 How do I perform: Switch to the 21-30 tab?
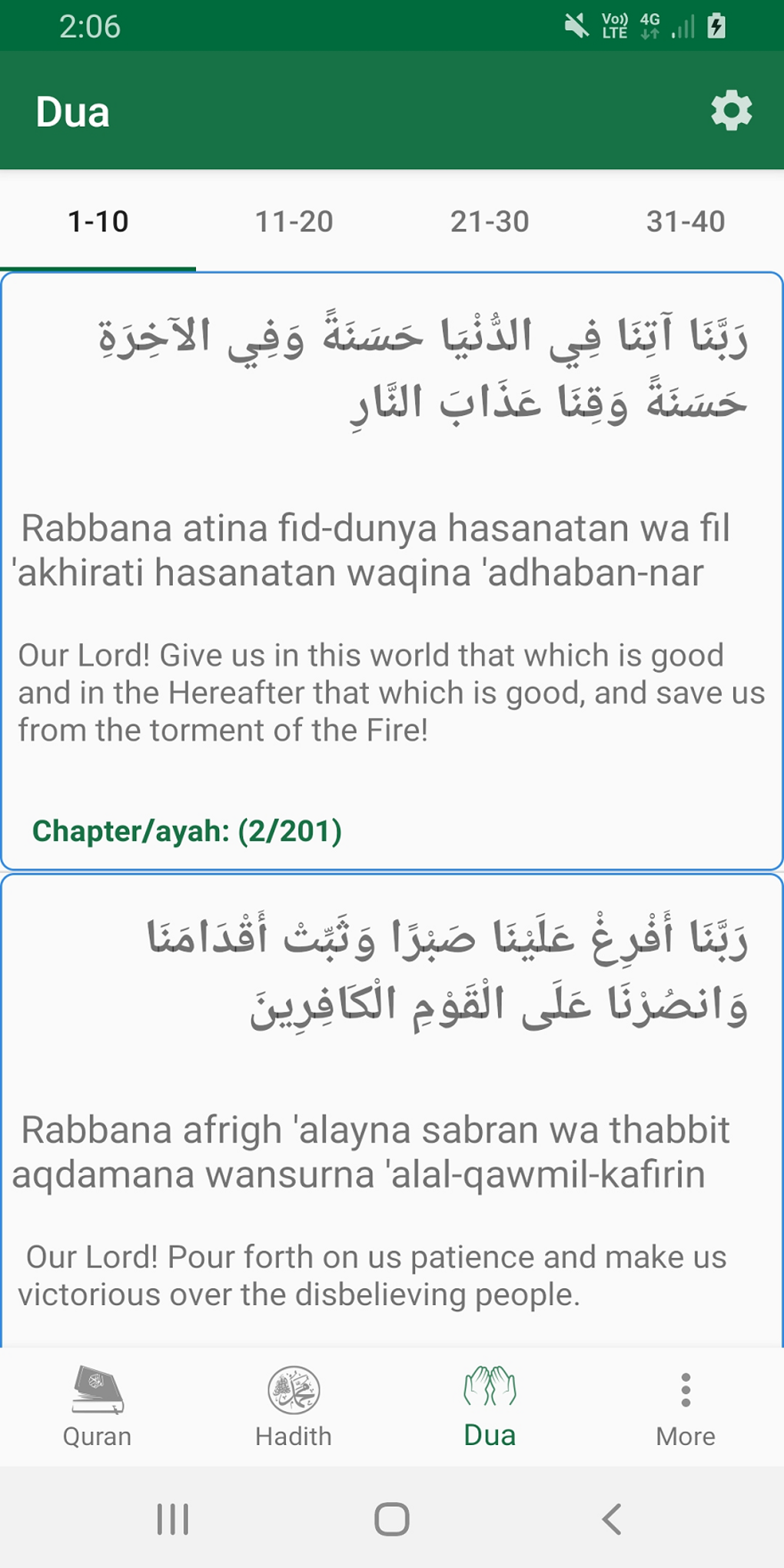tap(490, 221)
